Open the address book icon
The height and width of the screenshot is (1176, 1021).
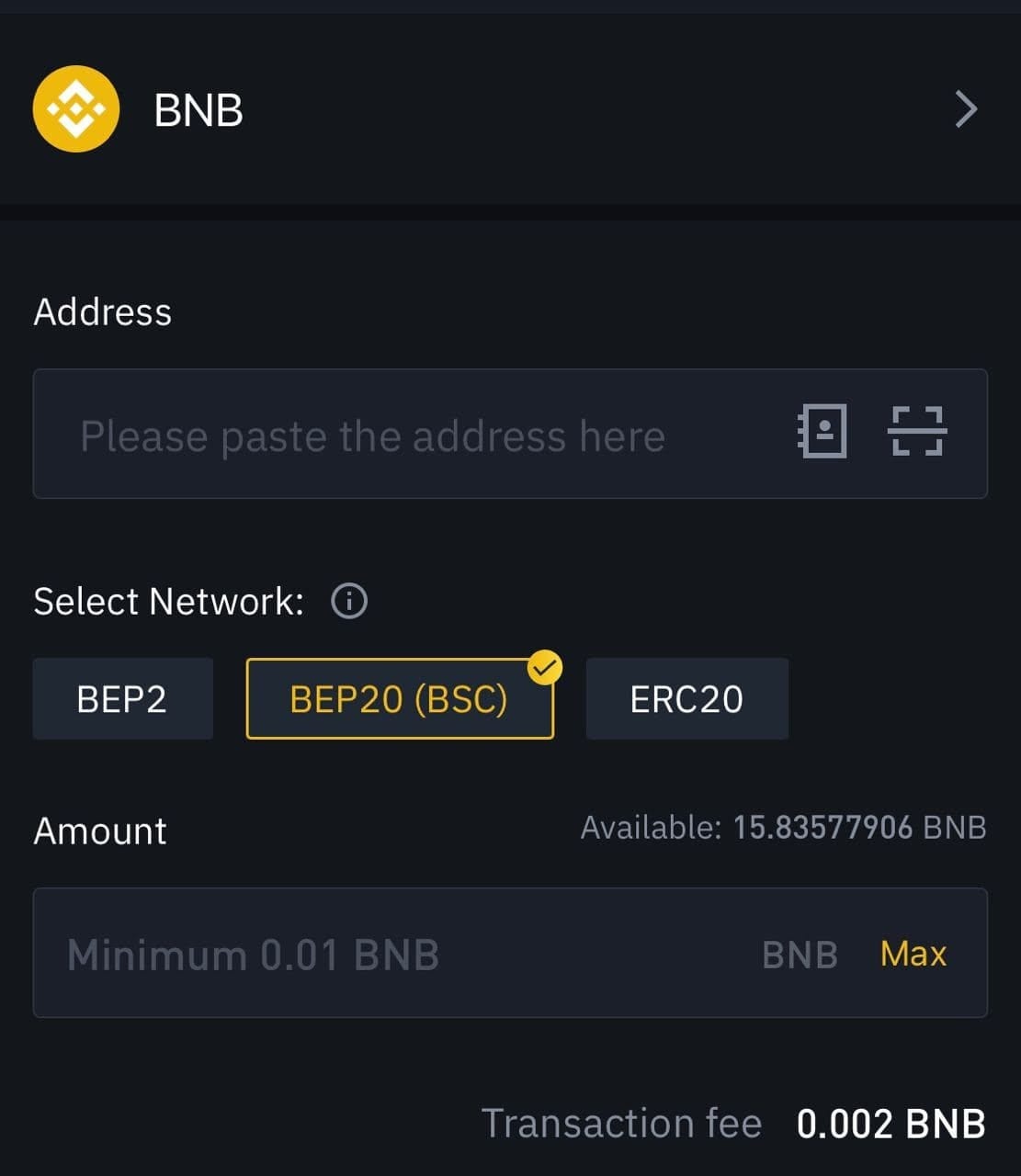[821, 432]
